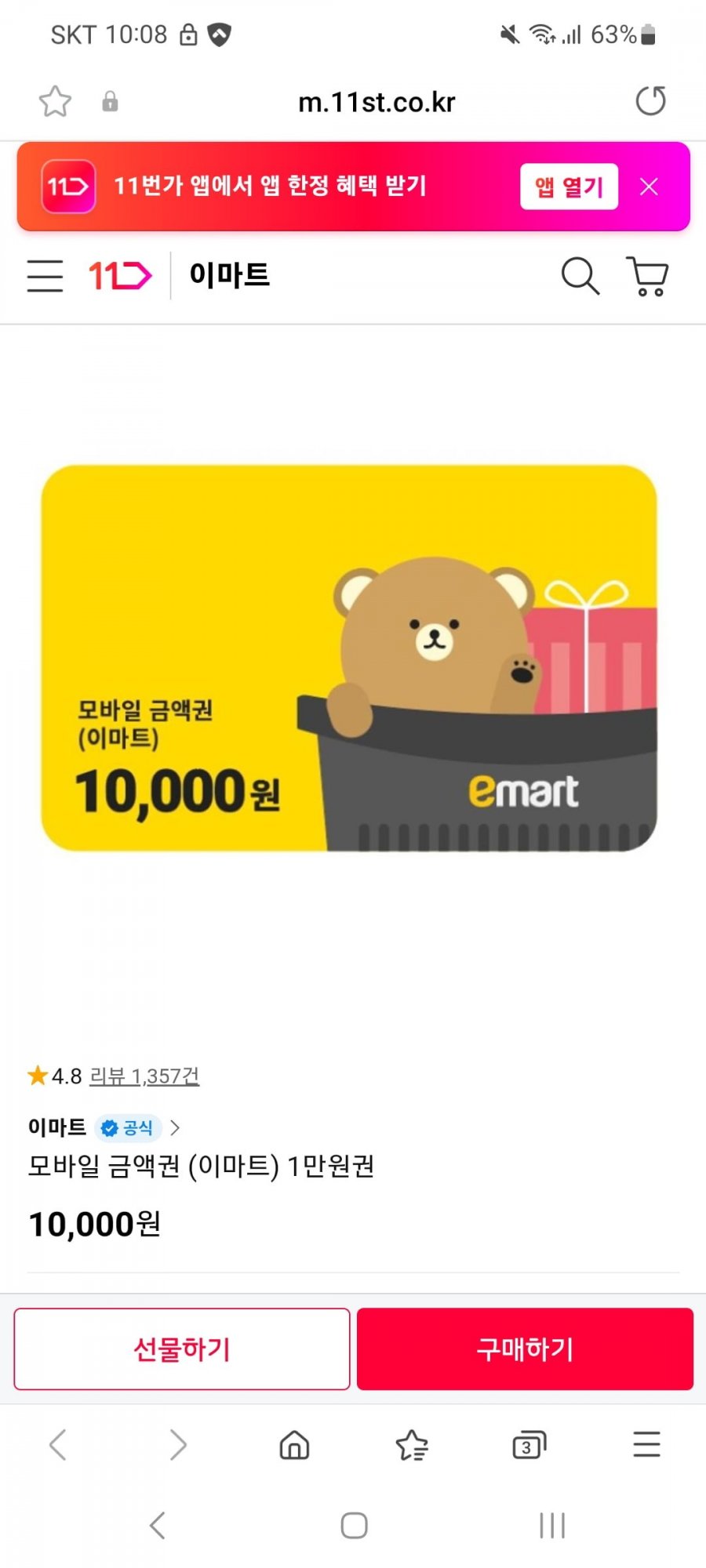
Task: Bookmark this page with the star icon
Action: tap(55, 101)
